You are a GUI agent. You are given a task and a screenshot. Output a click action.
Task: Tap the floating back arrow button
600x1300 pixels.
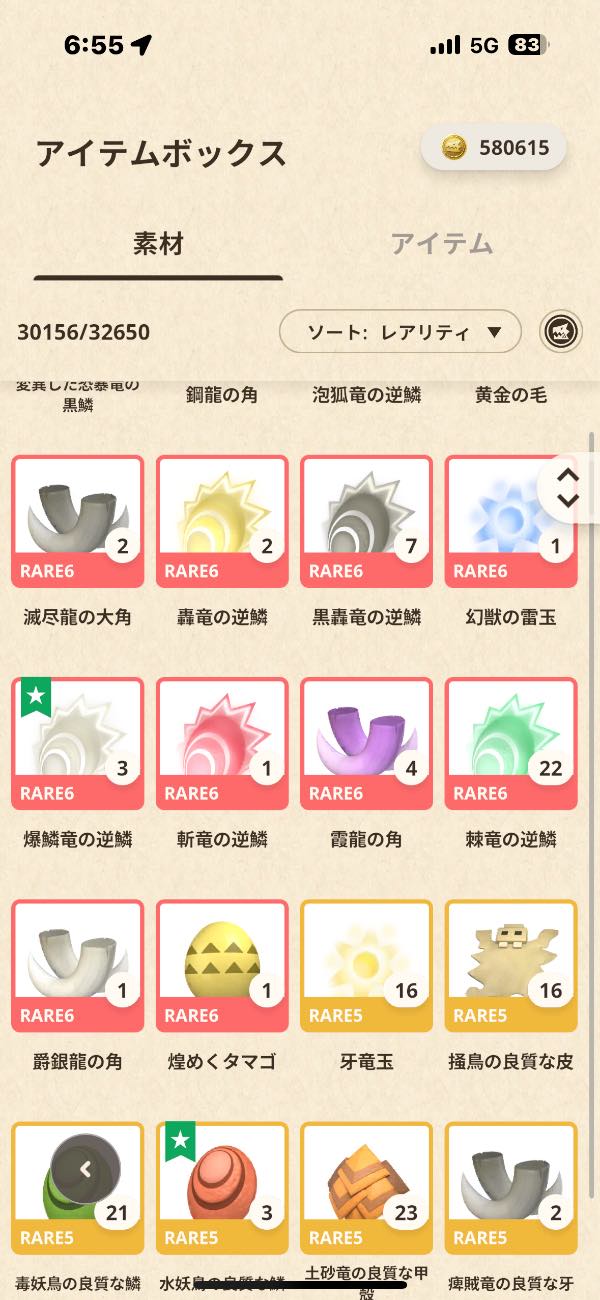point(86,1168)
